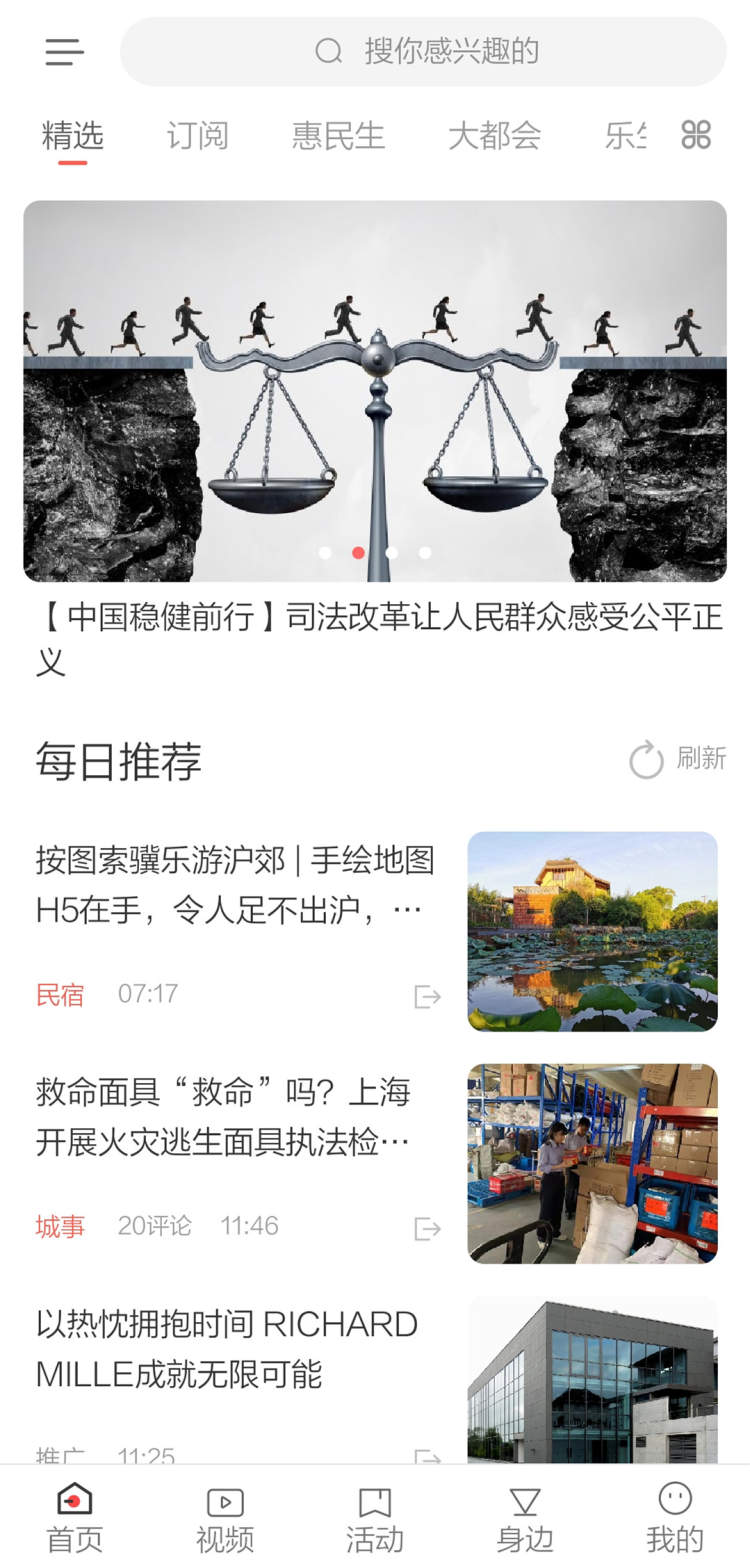Open the 救命面具 fire mask article
The image size is (750, 1566).
point(235,1116)
